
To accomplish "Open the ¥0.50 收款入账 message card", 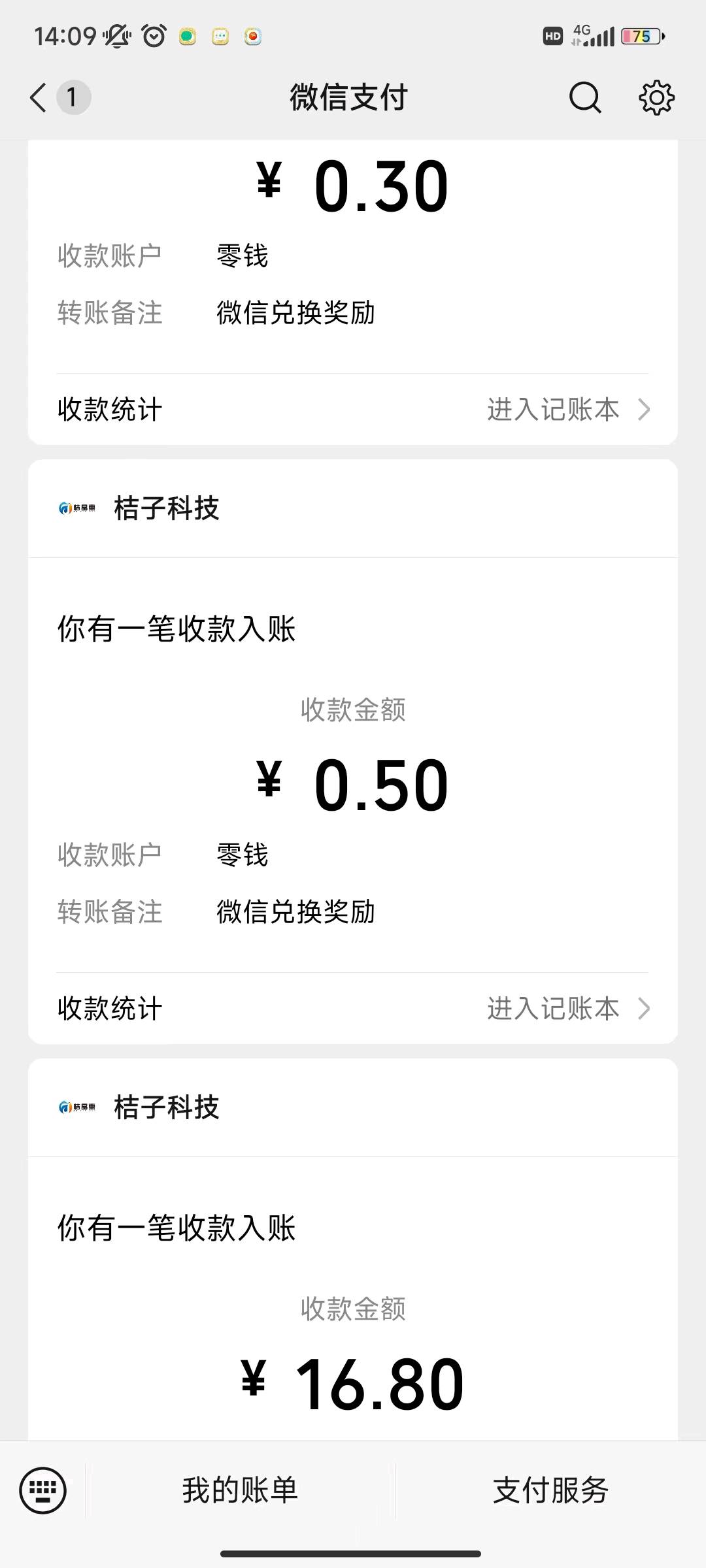I will tap(353, 751).
